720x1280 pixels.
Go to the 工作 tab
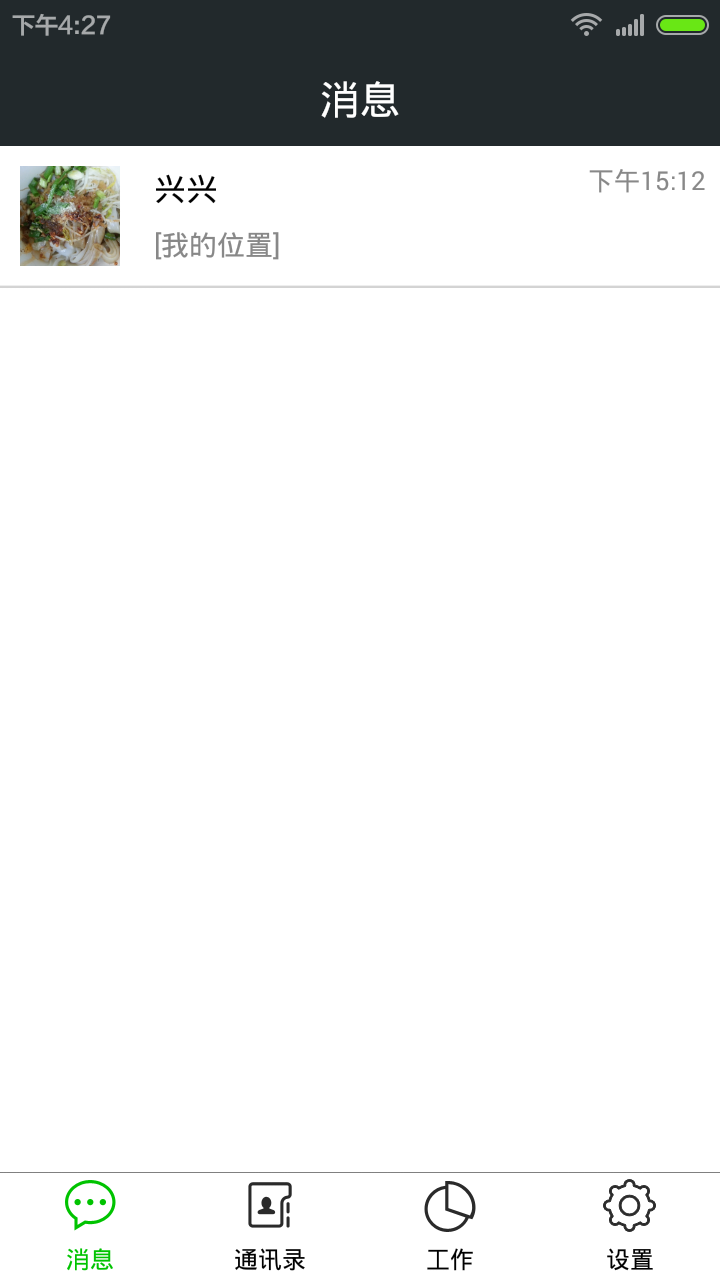click(x=450, y=1226)
